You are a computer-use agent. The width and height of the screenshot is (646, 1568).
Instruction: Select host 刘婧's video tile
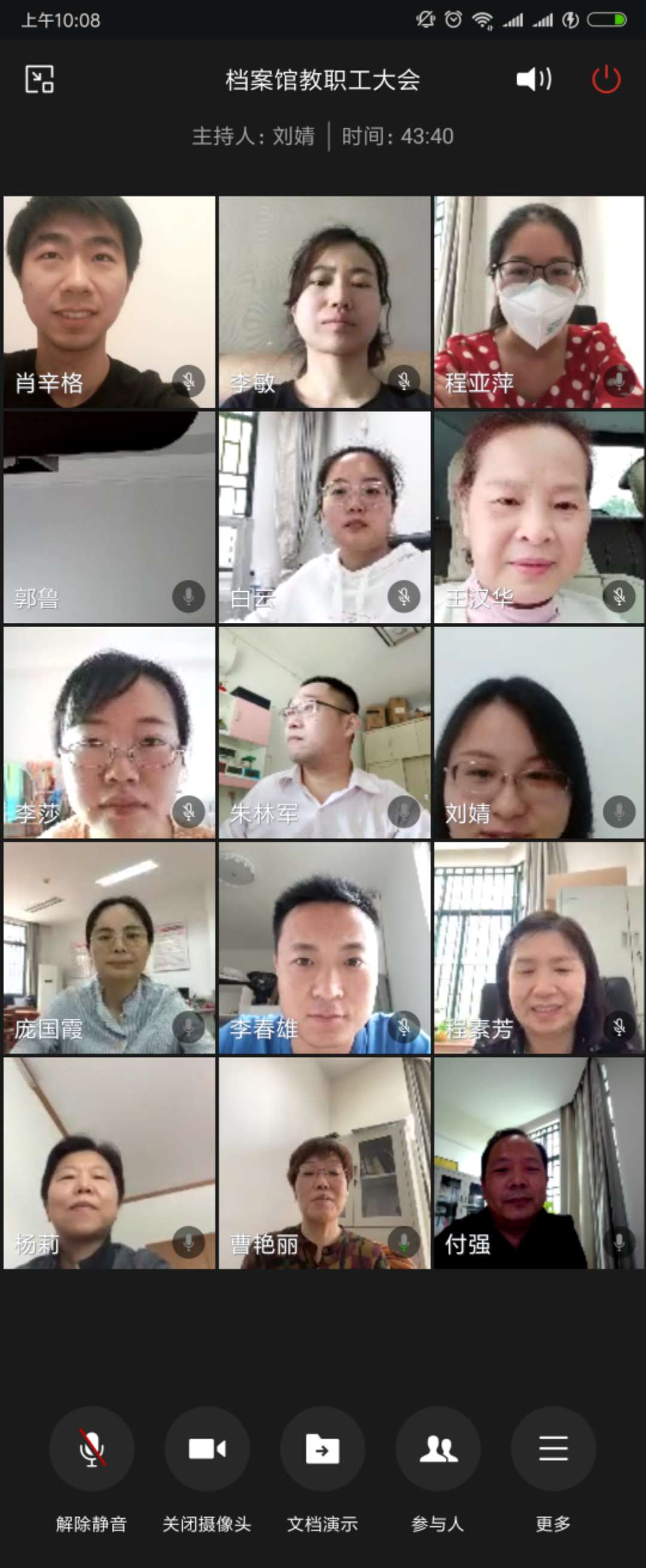click(539, 732)
